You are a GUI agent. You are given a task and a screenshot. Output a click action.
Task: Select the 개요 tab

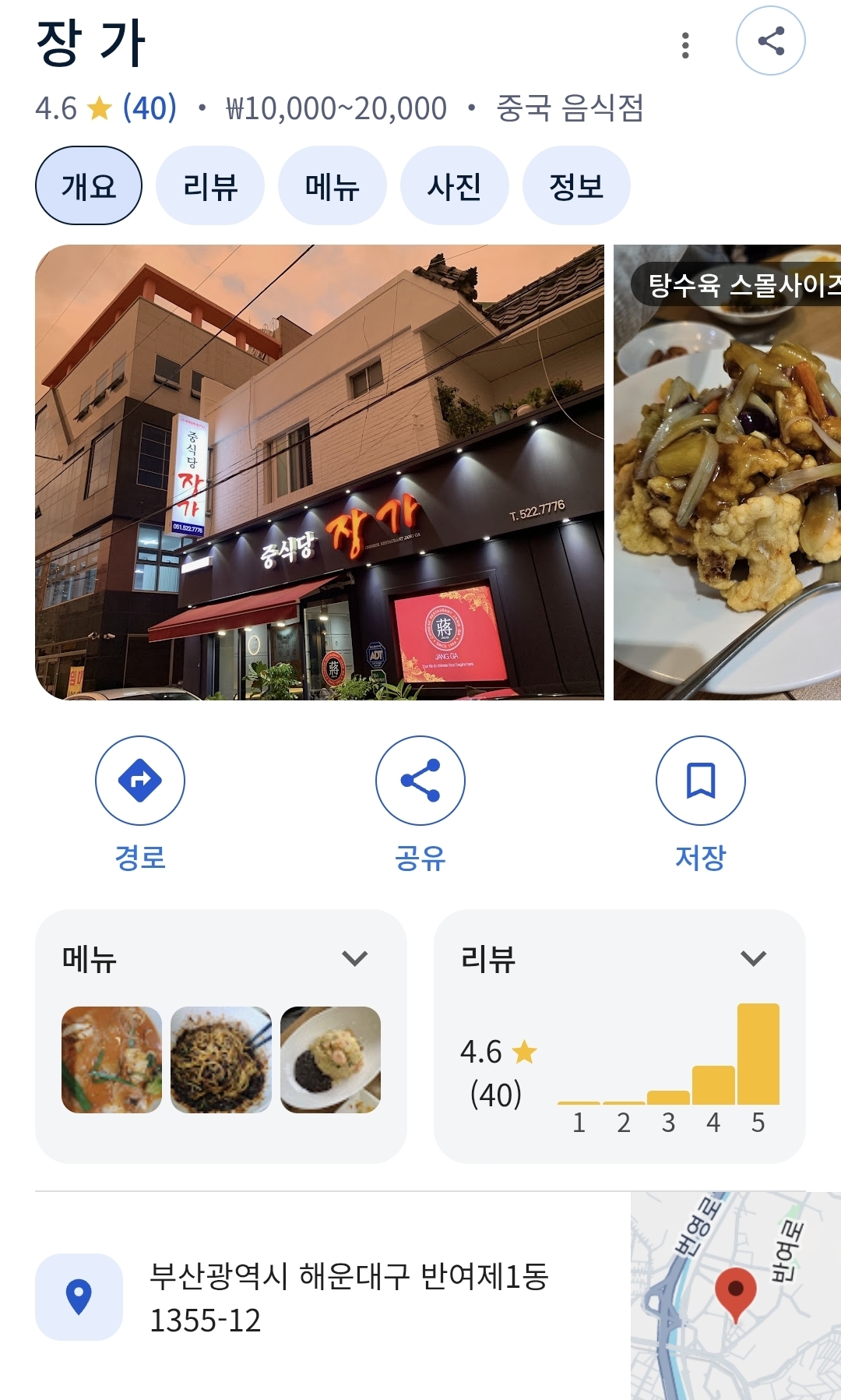(x=89, y=186)
